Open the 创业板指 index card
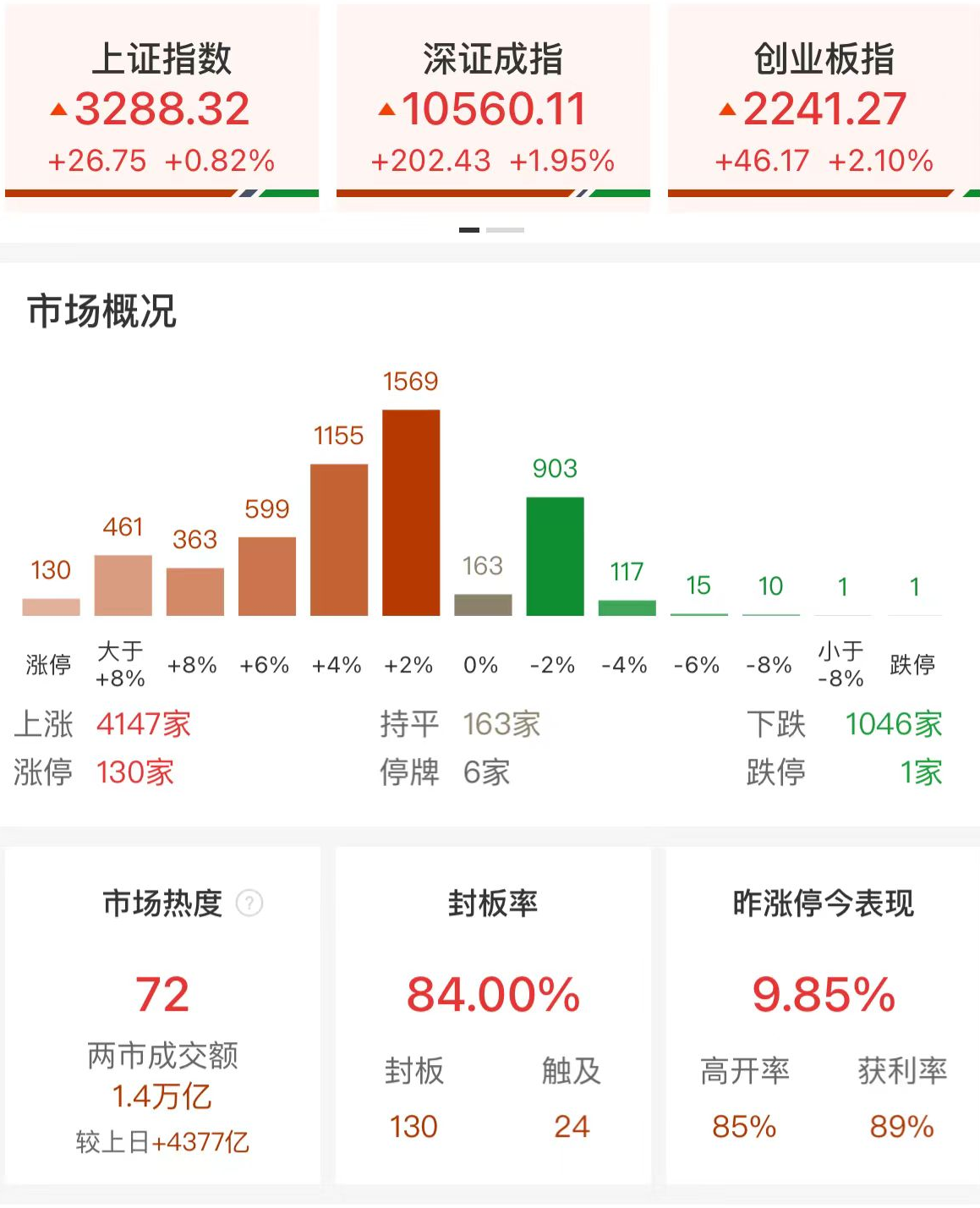Image resolution: width=980 pixels, height=1208 pixels. (x=824, y=107)
